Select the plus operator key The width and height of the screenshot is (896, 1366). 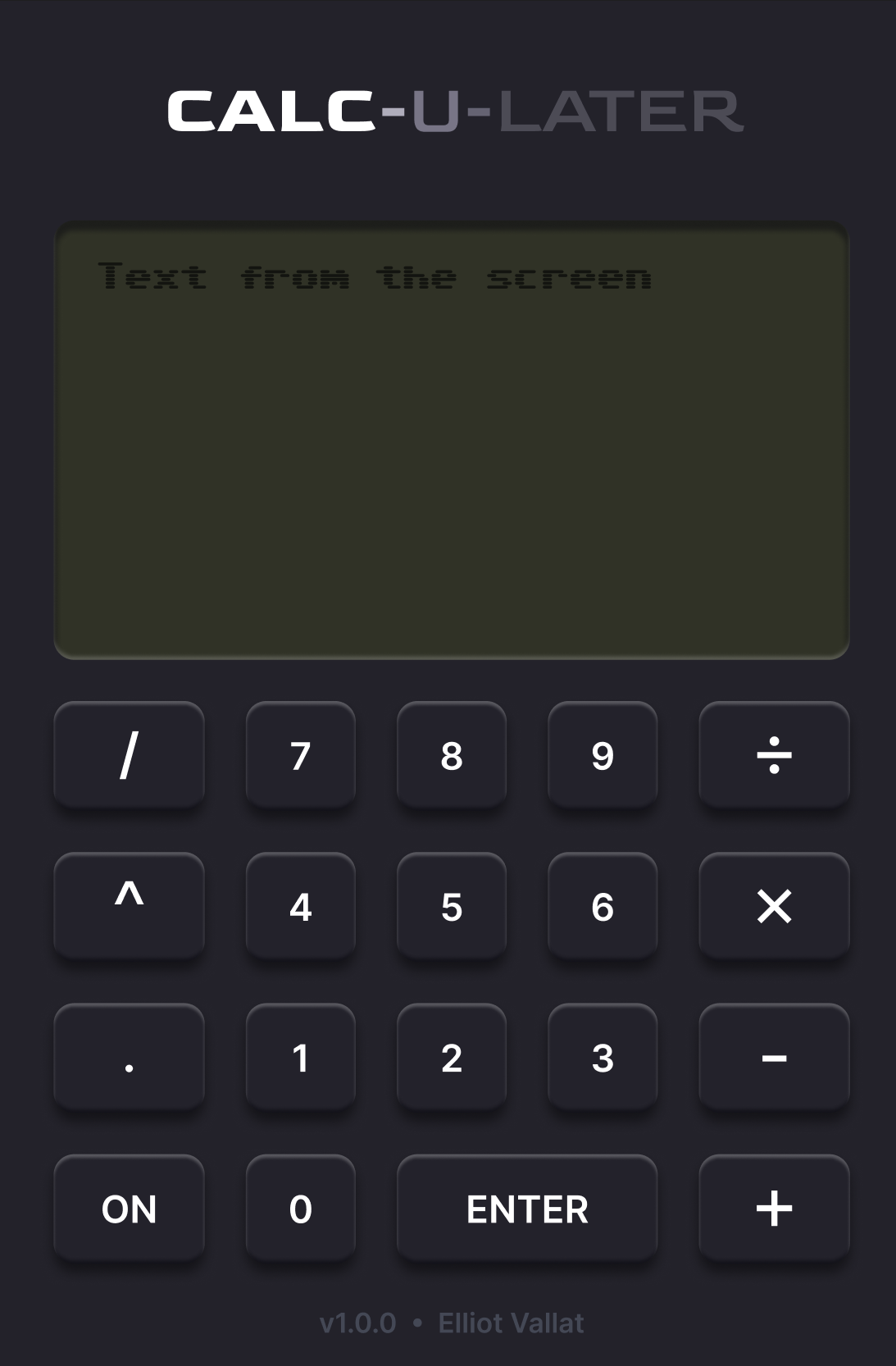tap(774, 1209)
